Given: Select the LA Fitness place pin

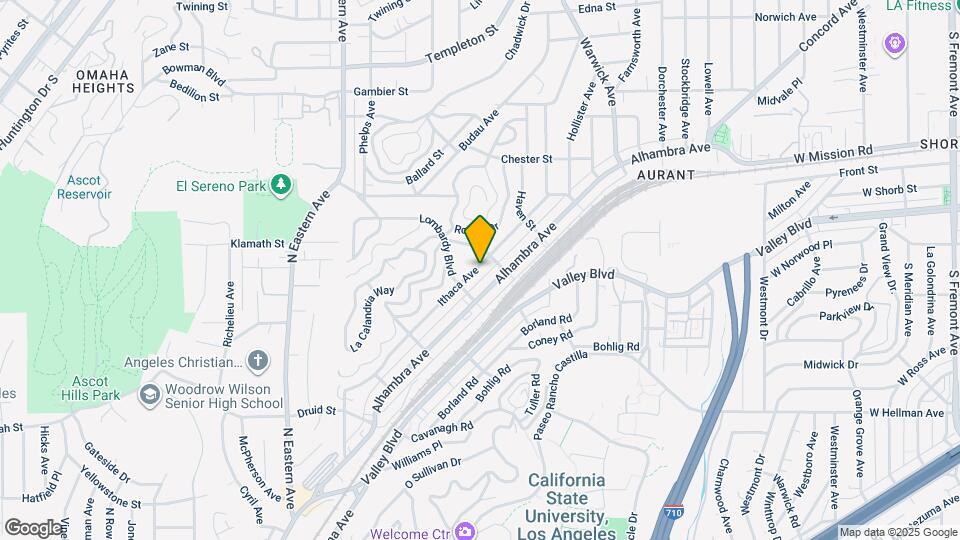Looking at the screenshot, I should coord(894,44).
